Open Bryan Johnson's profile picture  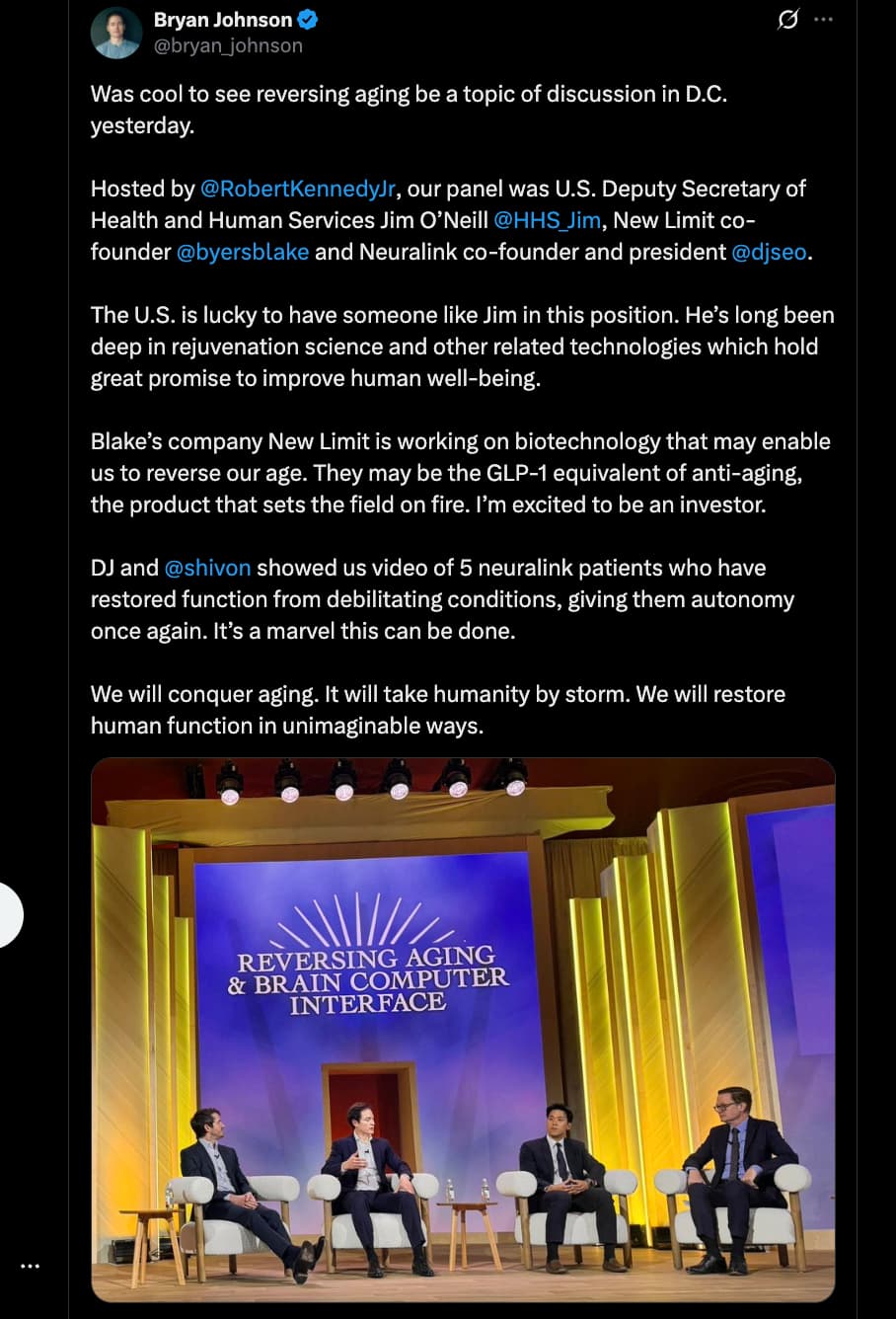coord(116,33)
